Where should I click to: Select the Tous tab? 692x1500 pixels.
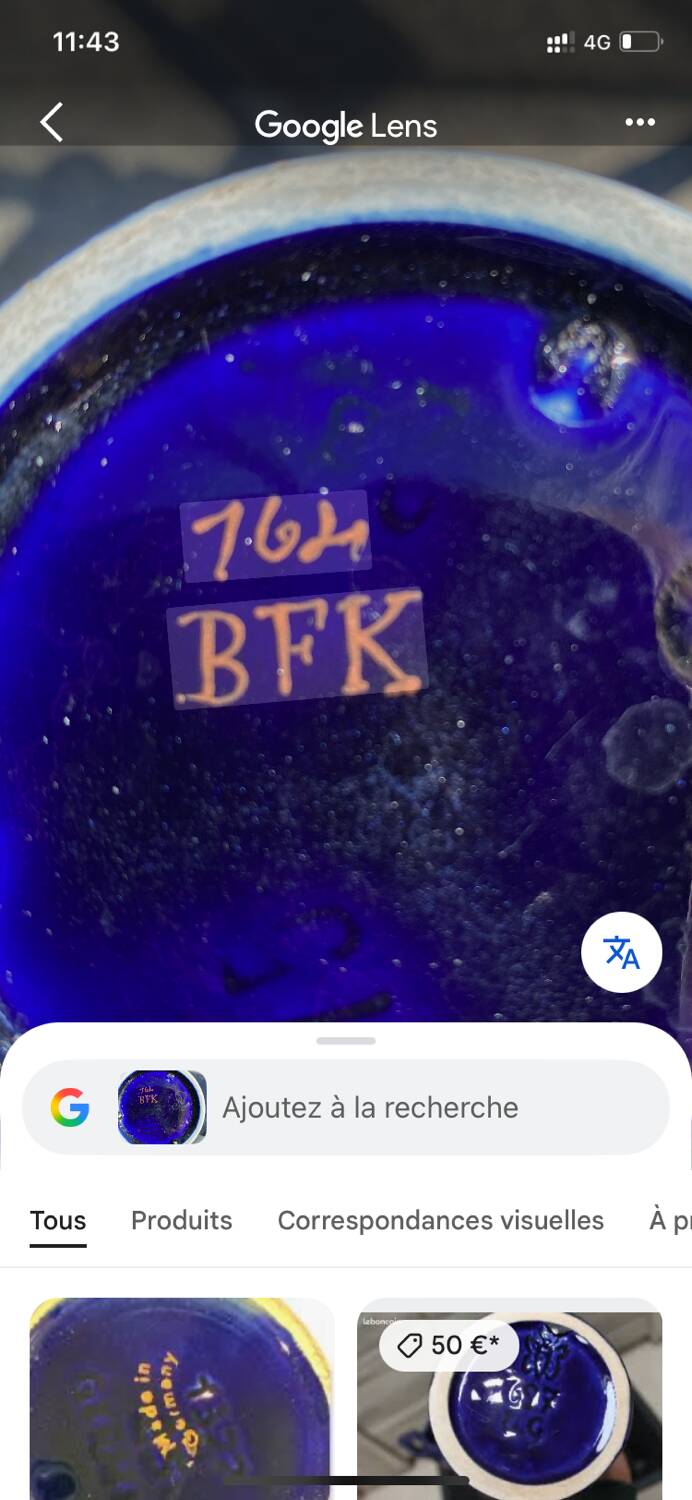click(58, 1220)
